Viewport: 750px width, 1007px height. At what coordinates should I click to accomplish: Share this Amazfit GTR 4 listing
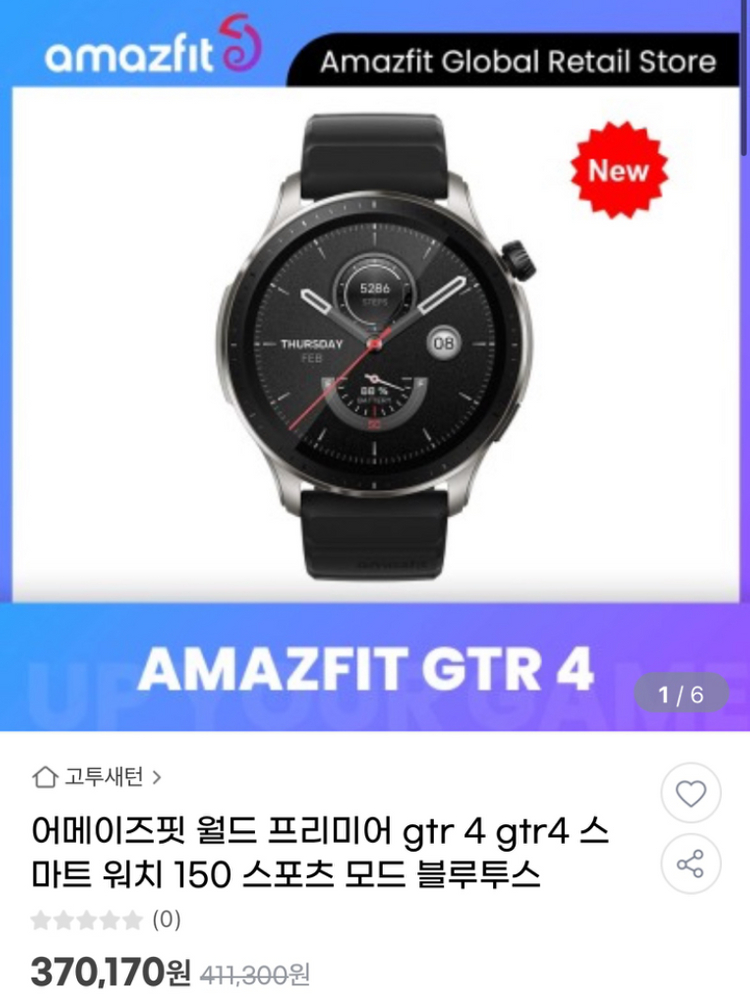(x=691, y=864)
